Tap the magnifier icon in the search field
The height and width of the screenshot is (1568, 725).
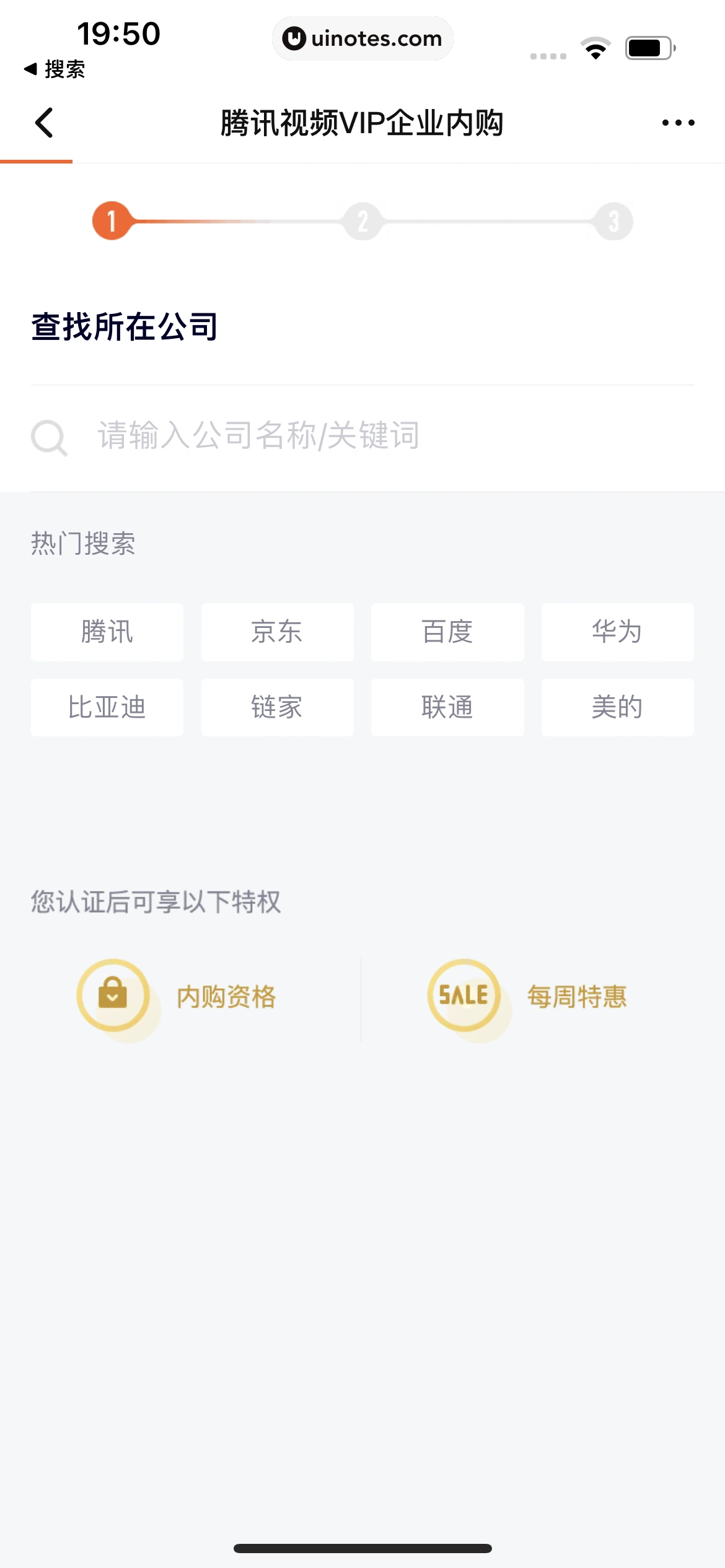[x=50, y=438]
